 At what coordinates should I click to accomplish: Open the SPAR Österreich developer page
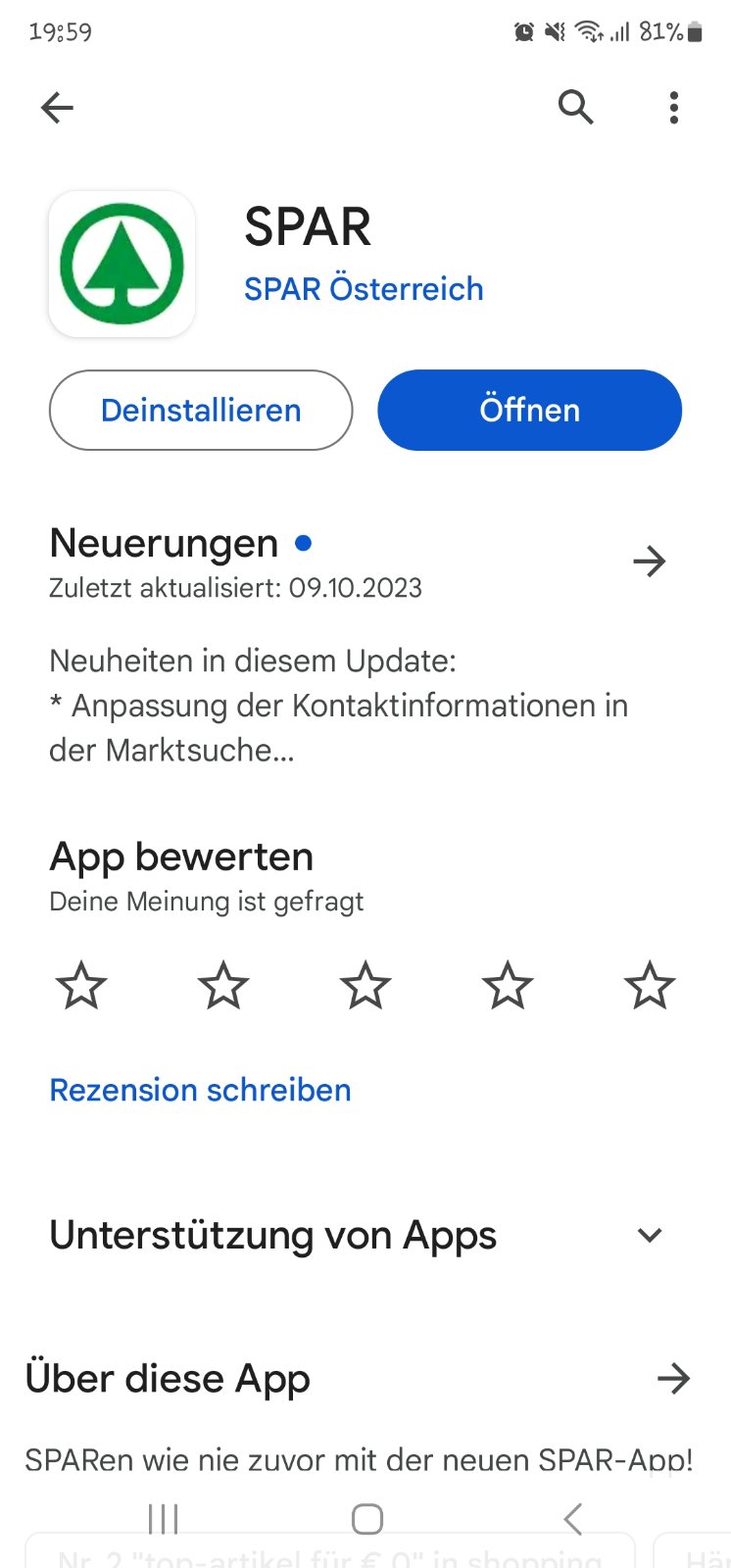coord(364,289)
